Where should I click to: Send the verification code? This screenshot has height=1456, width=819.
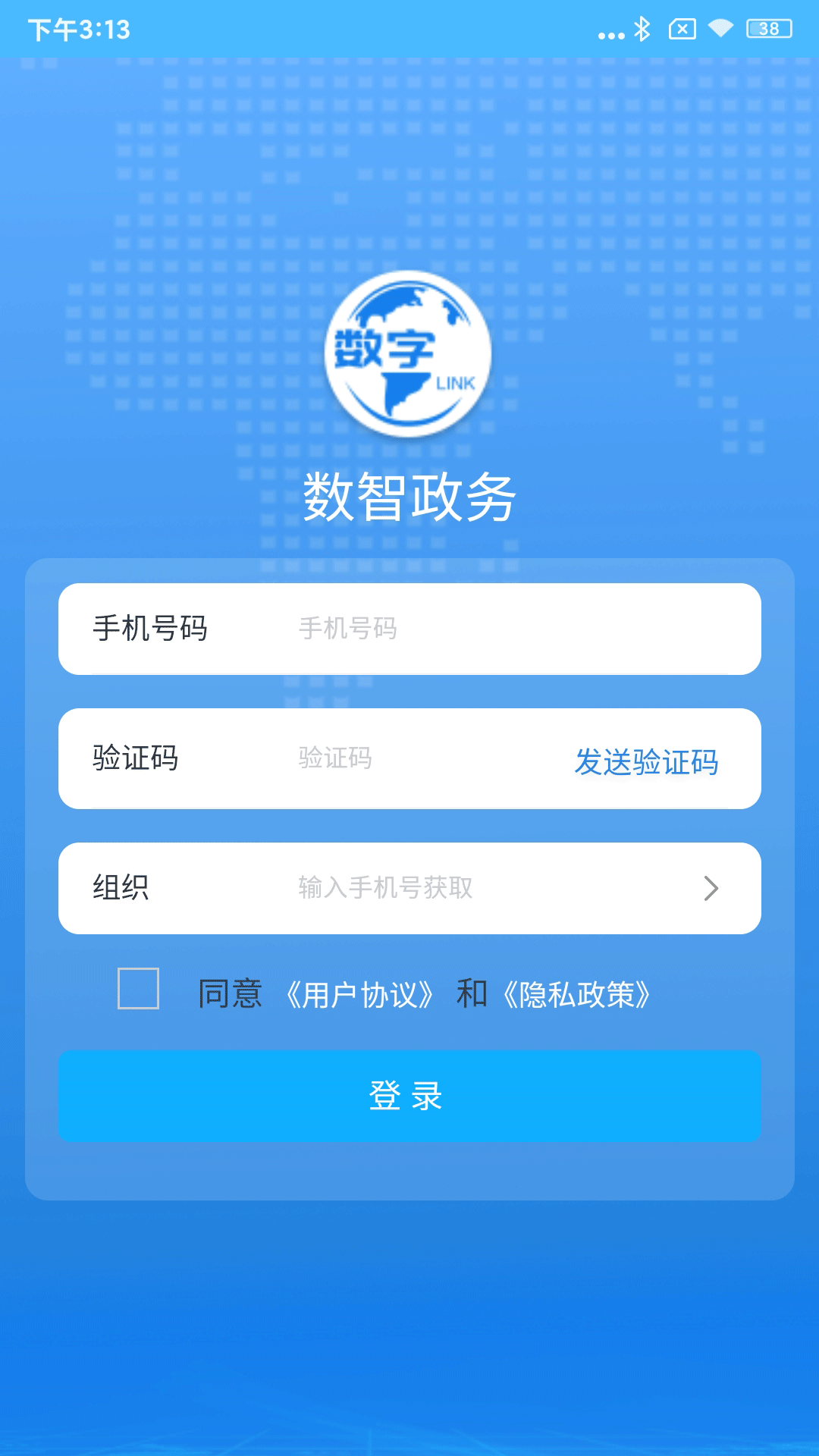tap(646, 761)
